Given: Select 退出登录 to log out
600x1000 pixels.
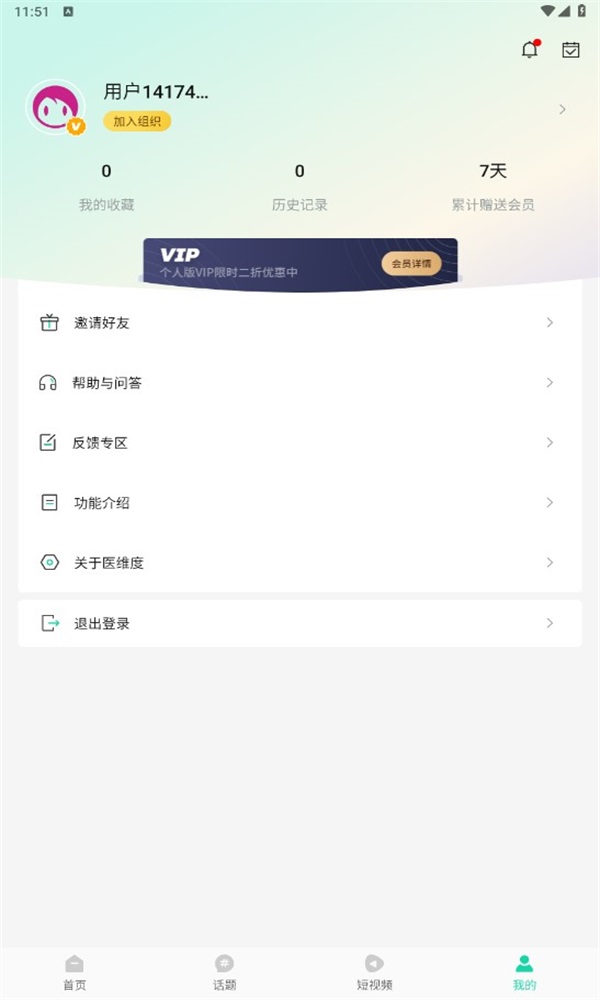Looking at the screenshot, I should pos(300,623).
